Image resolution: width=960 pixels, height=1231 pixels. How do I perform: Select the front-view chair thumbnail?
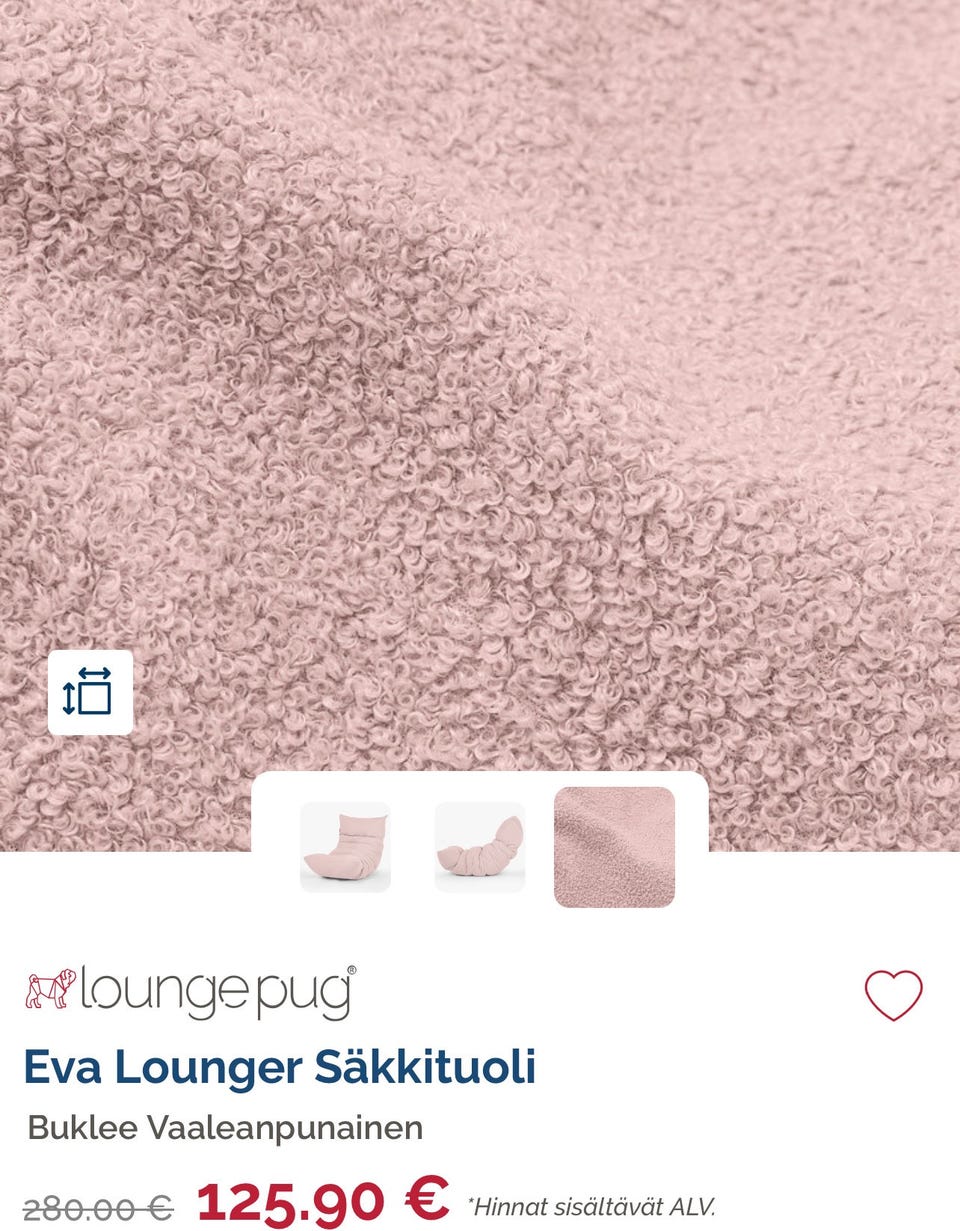(346, 846)
